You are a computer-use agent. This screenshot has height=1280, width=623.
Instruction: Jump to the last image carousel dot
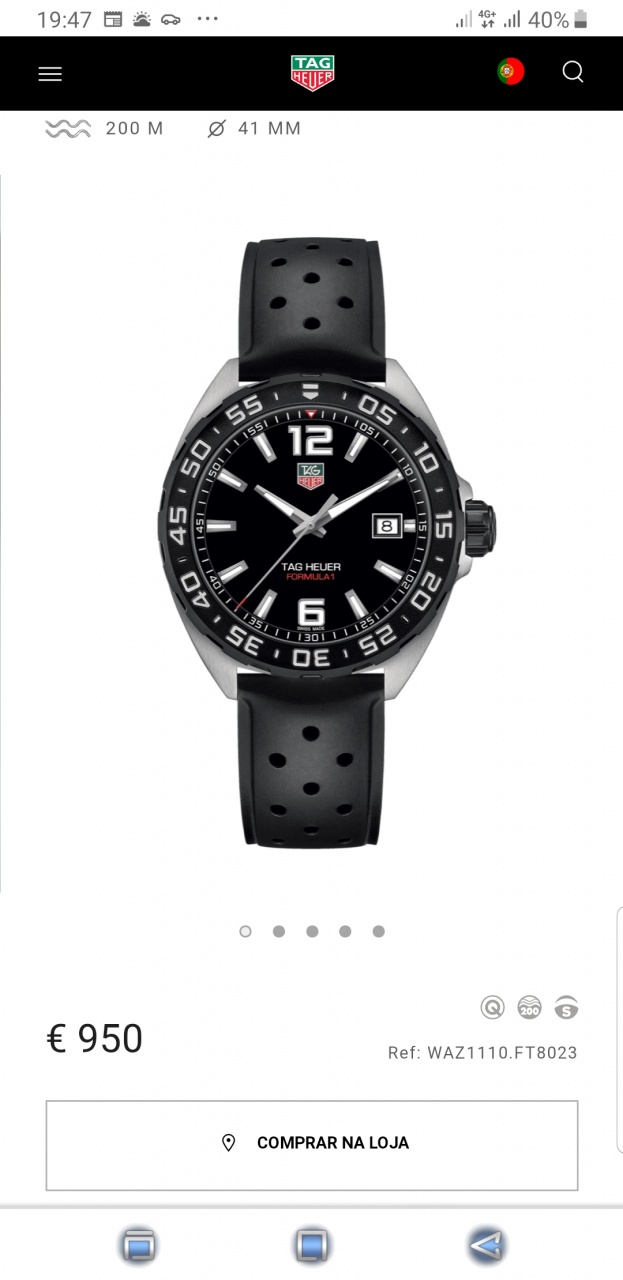(x=378, y=931)
